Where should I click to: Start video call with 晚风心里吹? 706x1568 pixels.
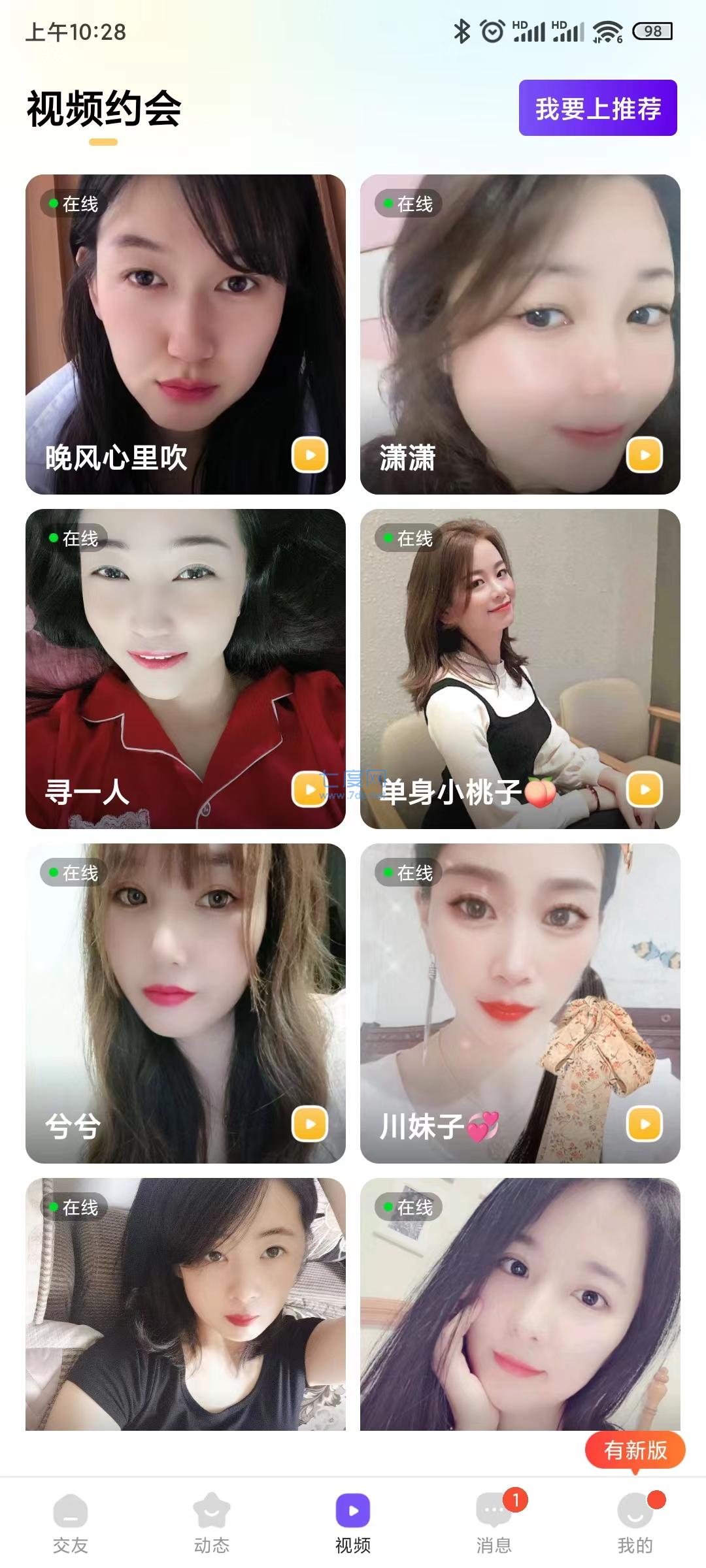pos(310,455)
